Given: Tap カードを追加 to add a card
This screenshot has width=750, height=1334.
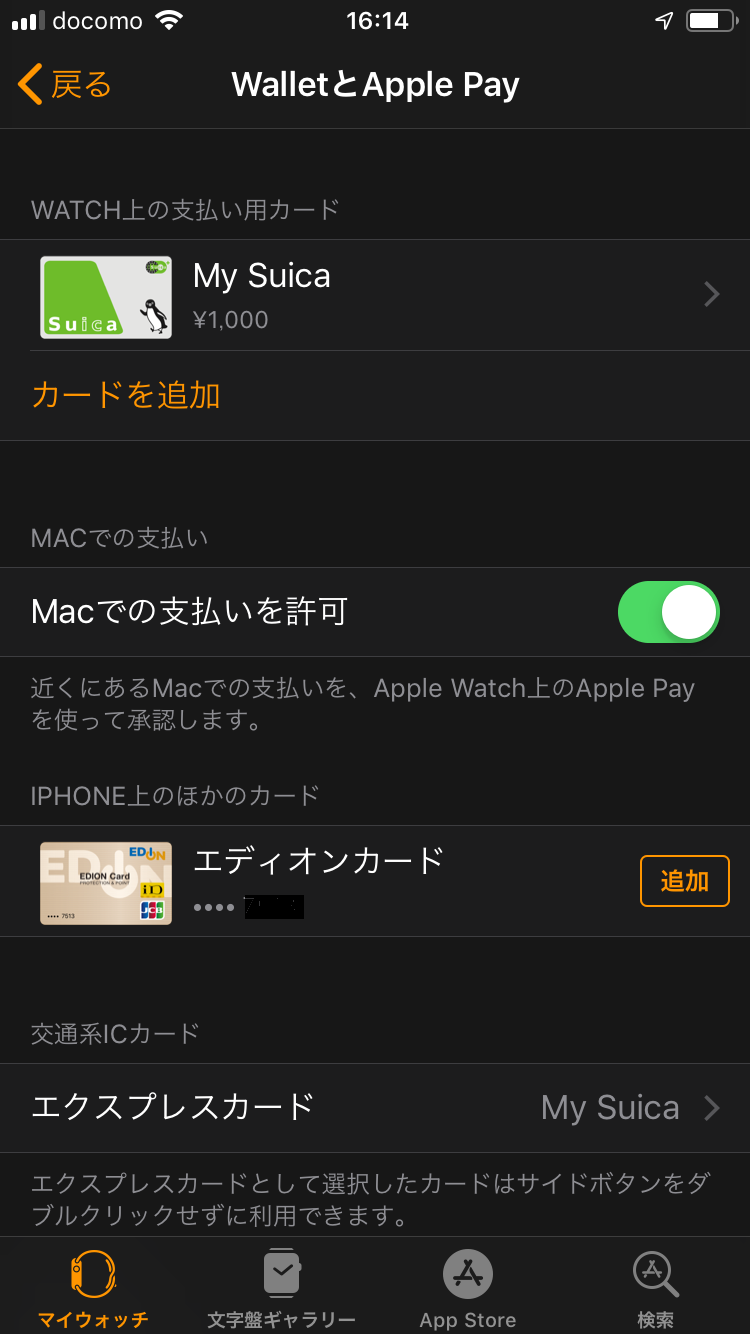Looking at the screenshot, I should click(x=126, y=396).
